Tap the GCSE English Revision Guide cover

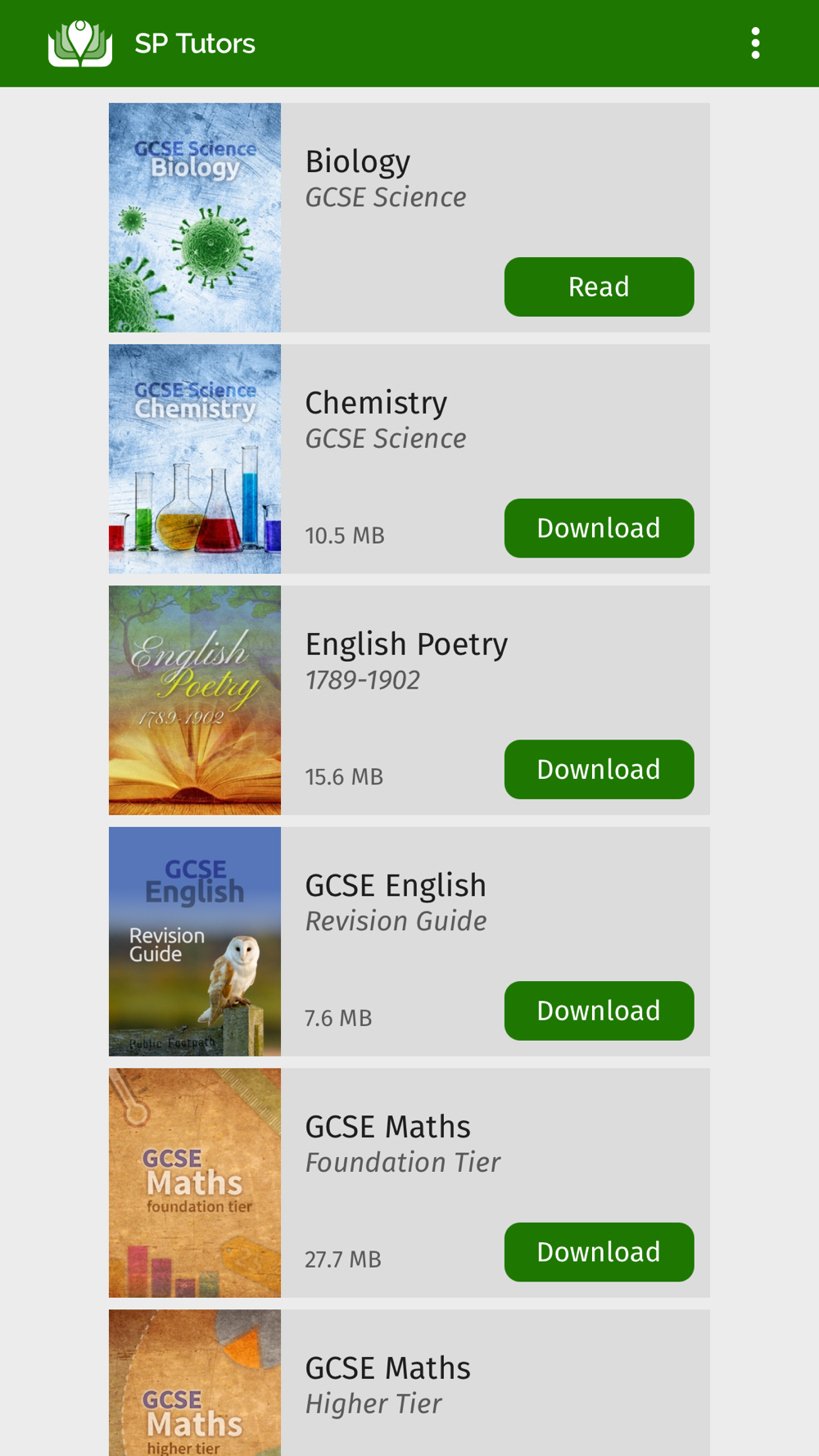click(195, 942)
